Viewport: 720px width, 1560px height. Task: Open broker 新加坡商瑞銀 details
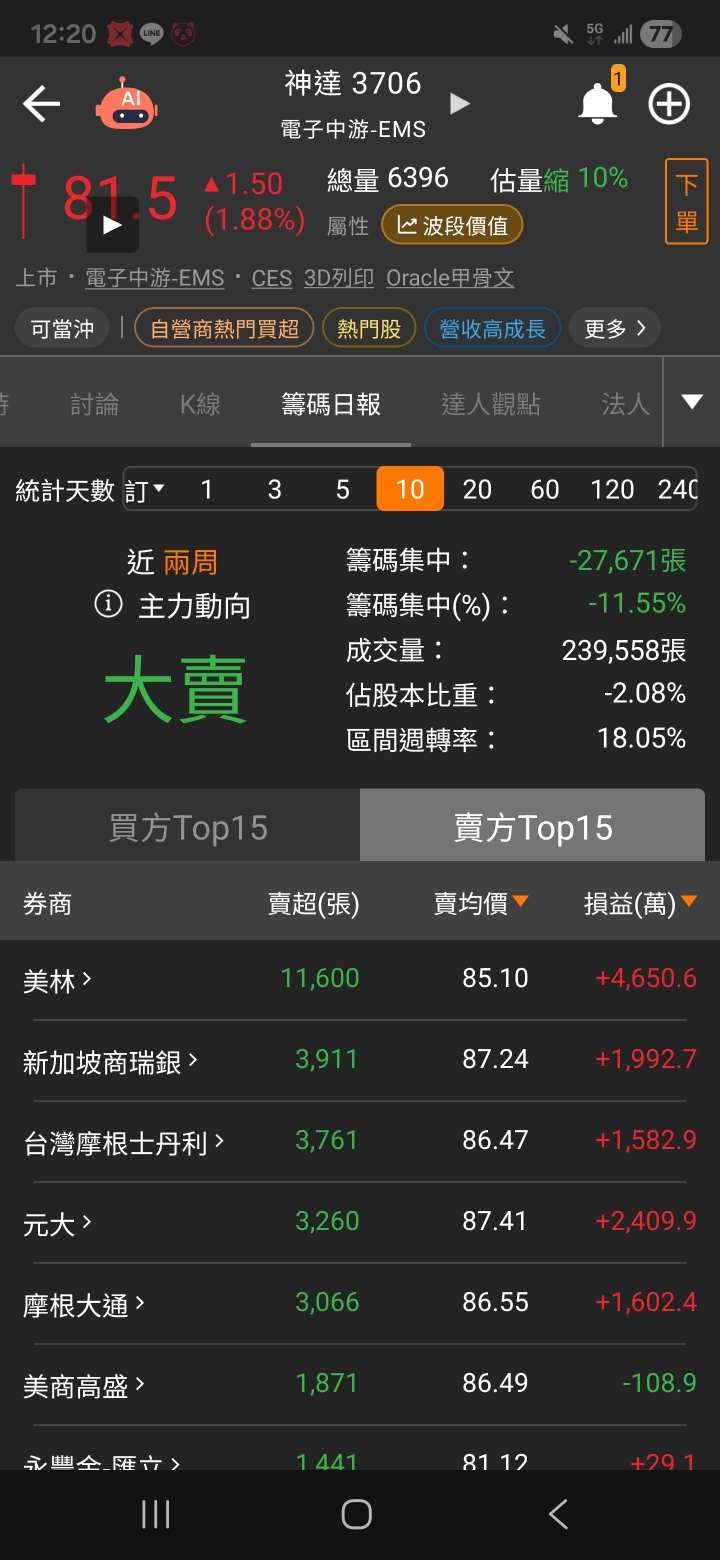point(110,1061)
